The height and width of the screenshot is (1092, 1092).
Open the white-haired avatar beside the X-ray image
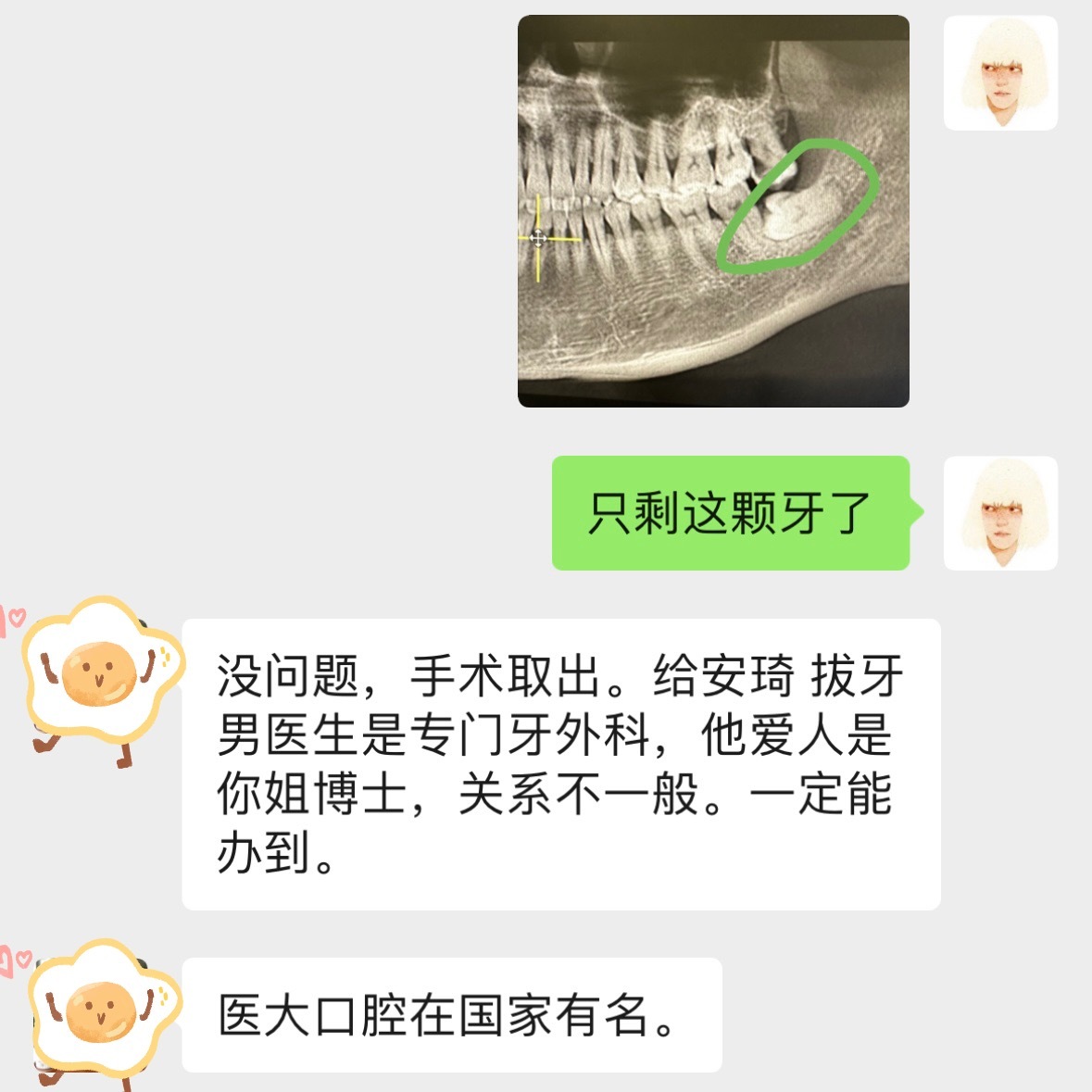[1000, 72]
